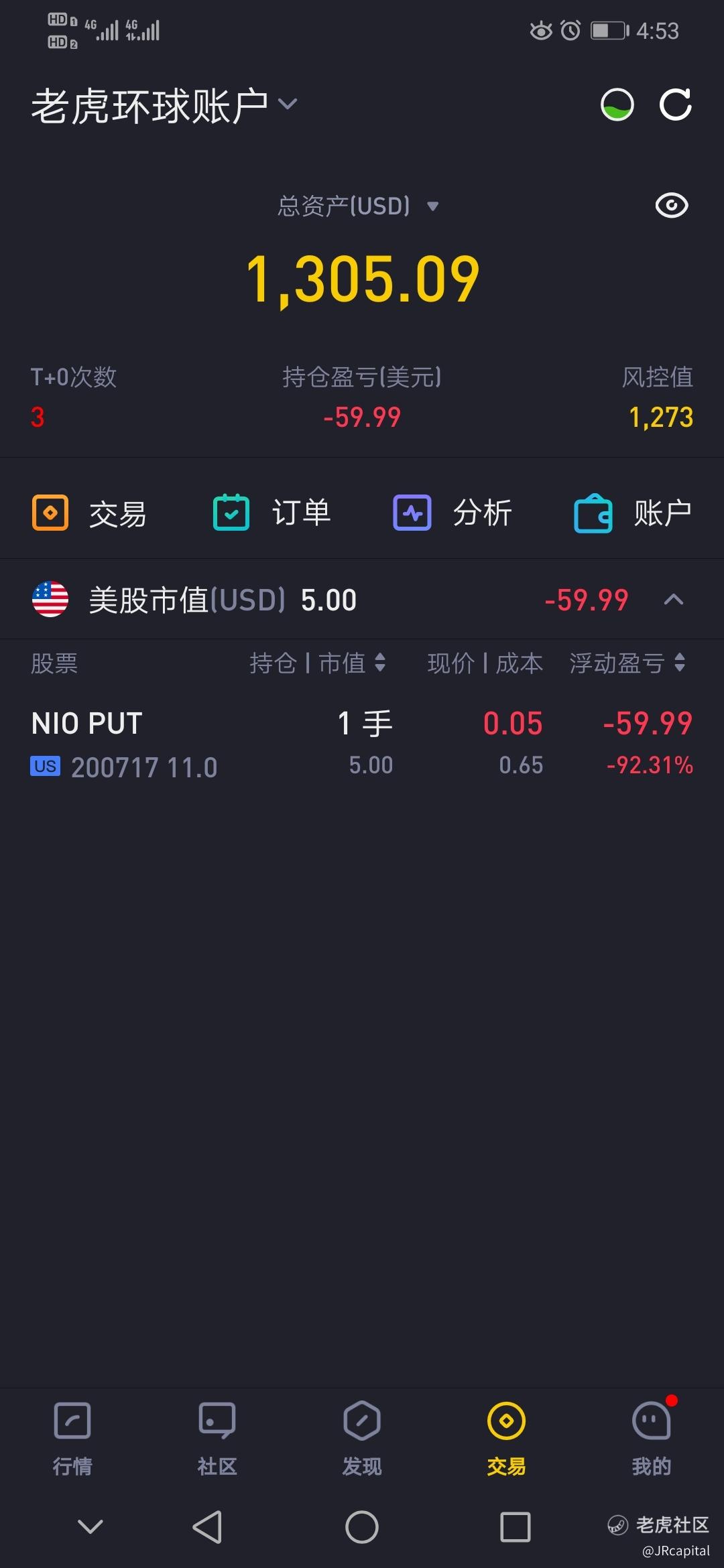The width and height of the screenshot is (724, 1568).
Task: Open the green circle status icon
Action: click(x=617, y=105)
